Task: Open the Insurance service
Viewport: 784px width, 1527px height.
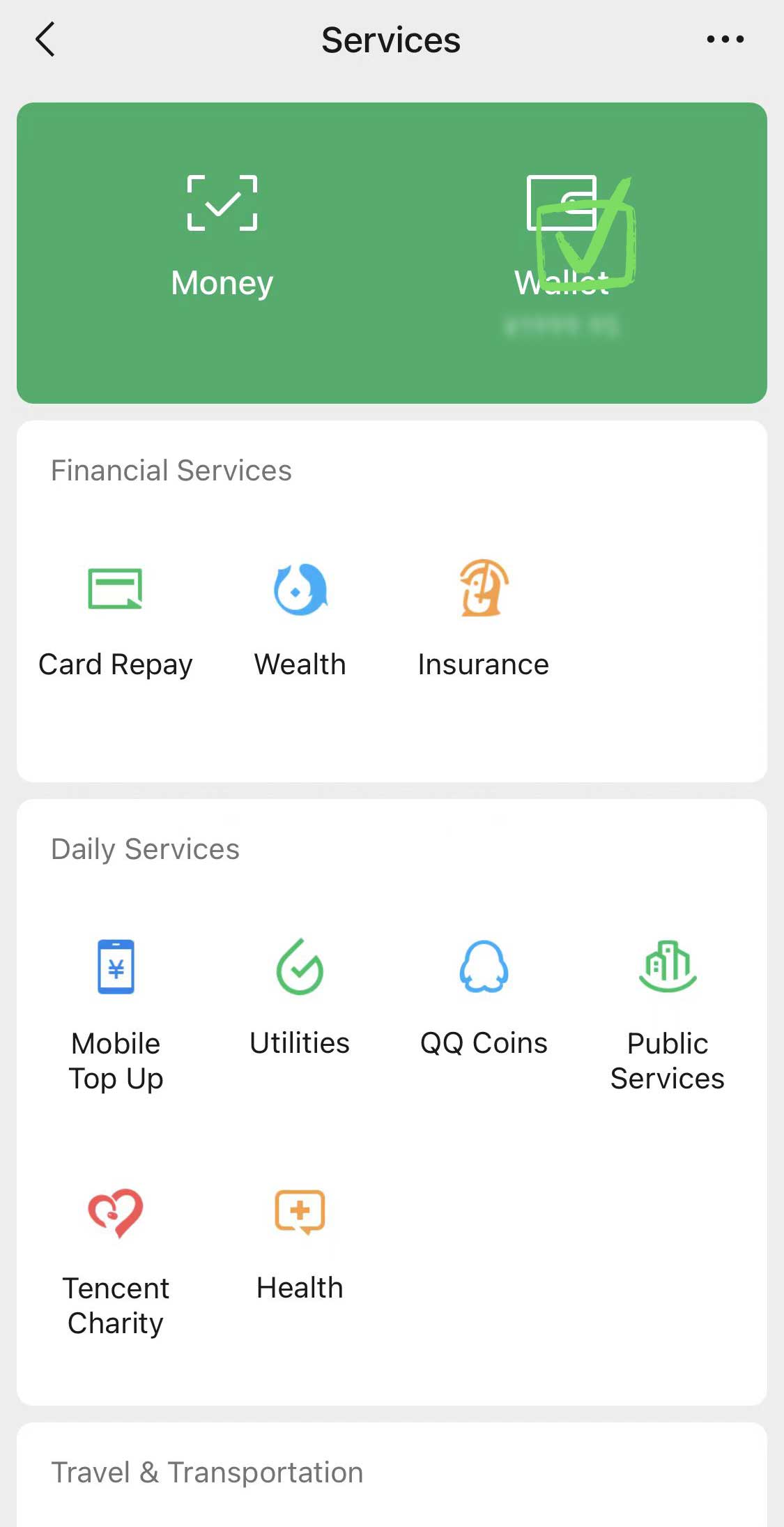Action: [484, 621]
